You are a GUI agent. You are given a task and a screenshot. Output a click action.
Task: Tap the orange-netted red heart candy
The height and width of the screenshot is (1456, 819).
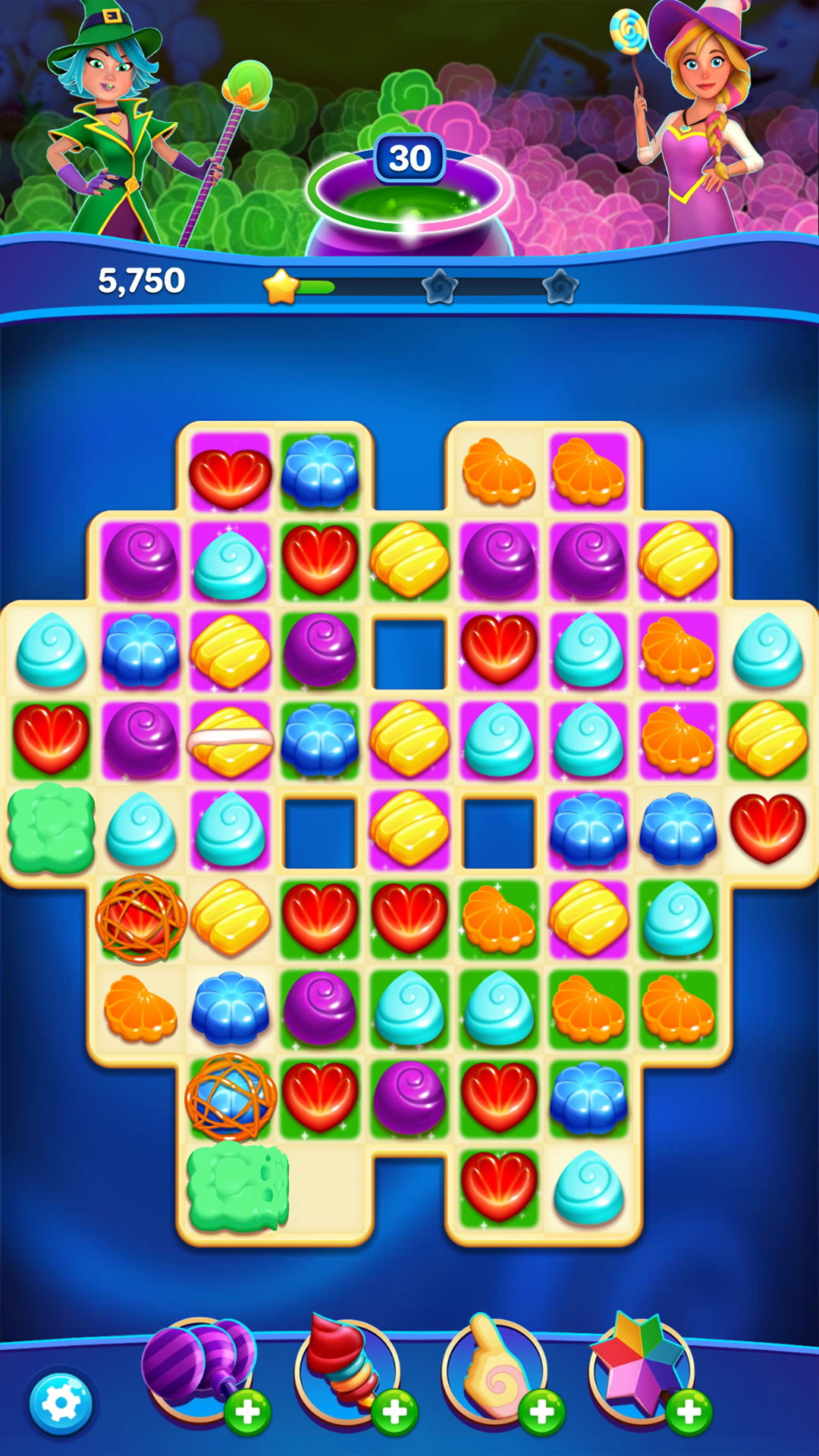(x=141, y=919)
